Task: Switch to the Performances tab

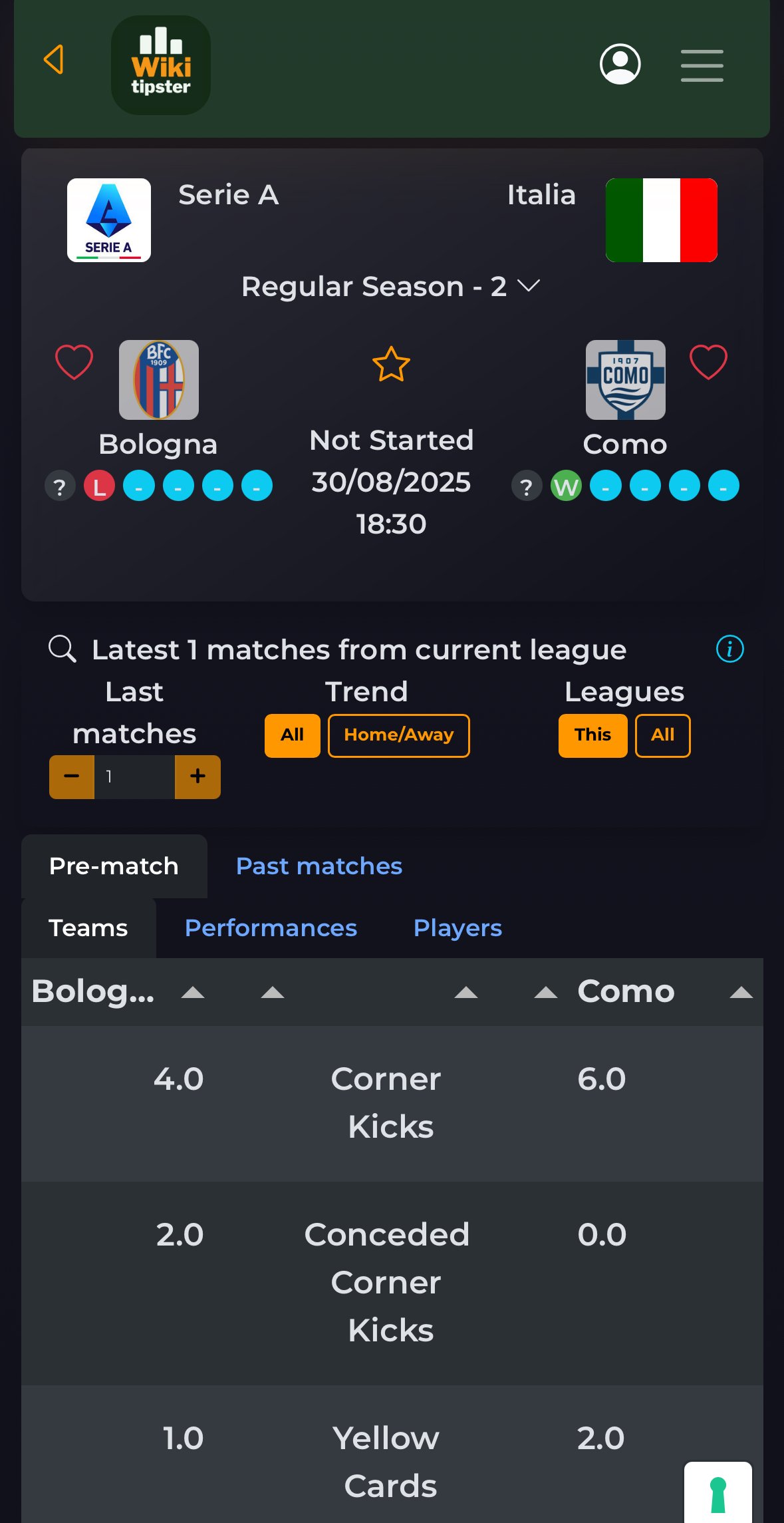Action: [271, 928]
